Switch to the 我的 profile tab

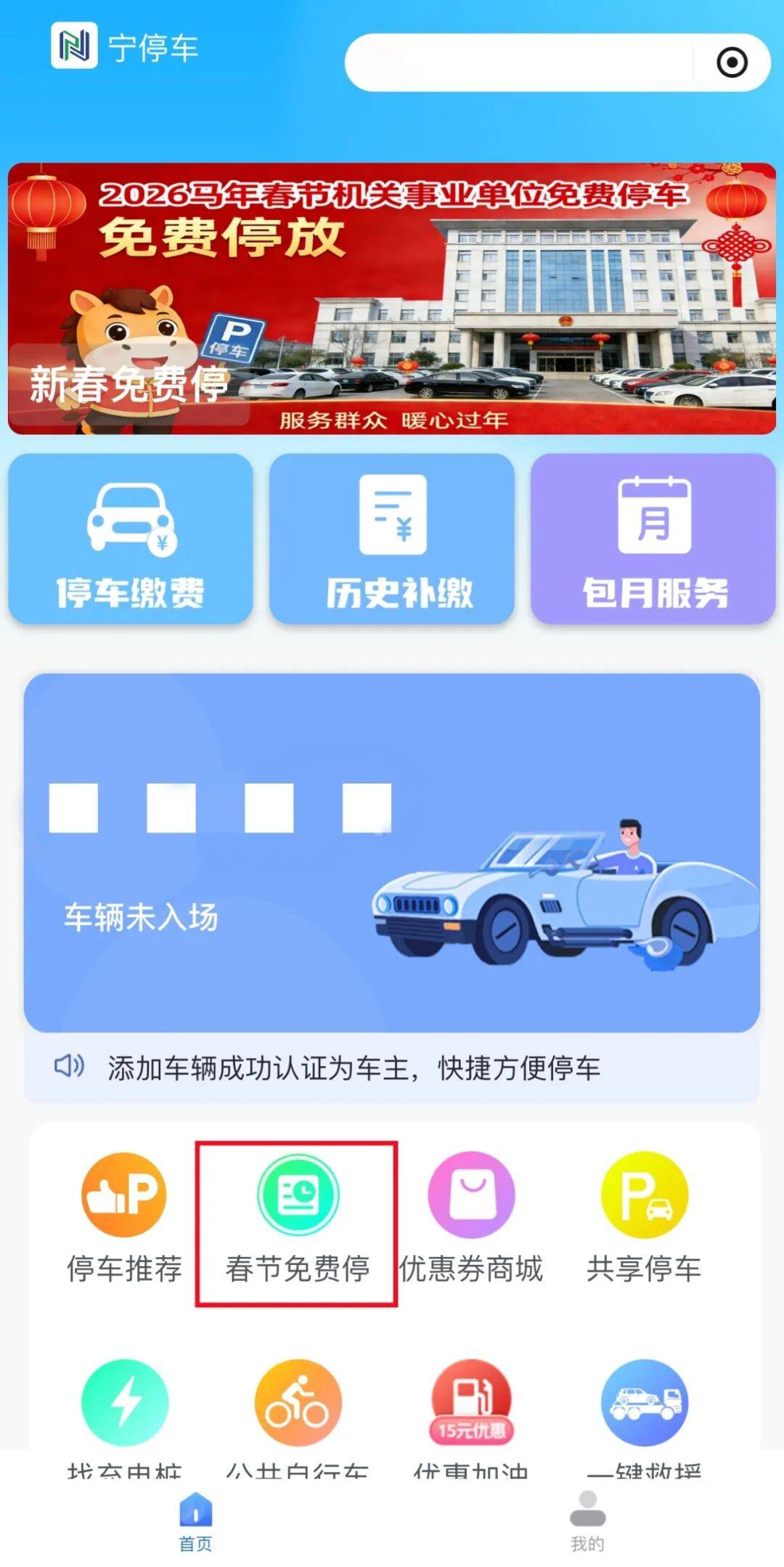pos(587,1522)
